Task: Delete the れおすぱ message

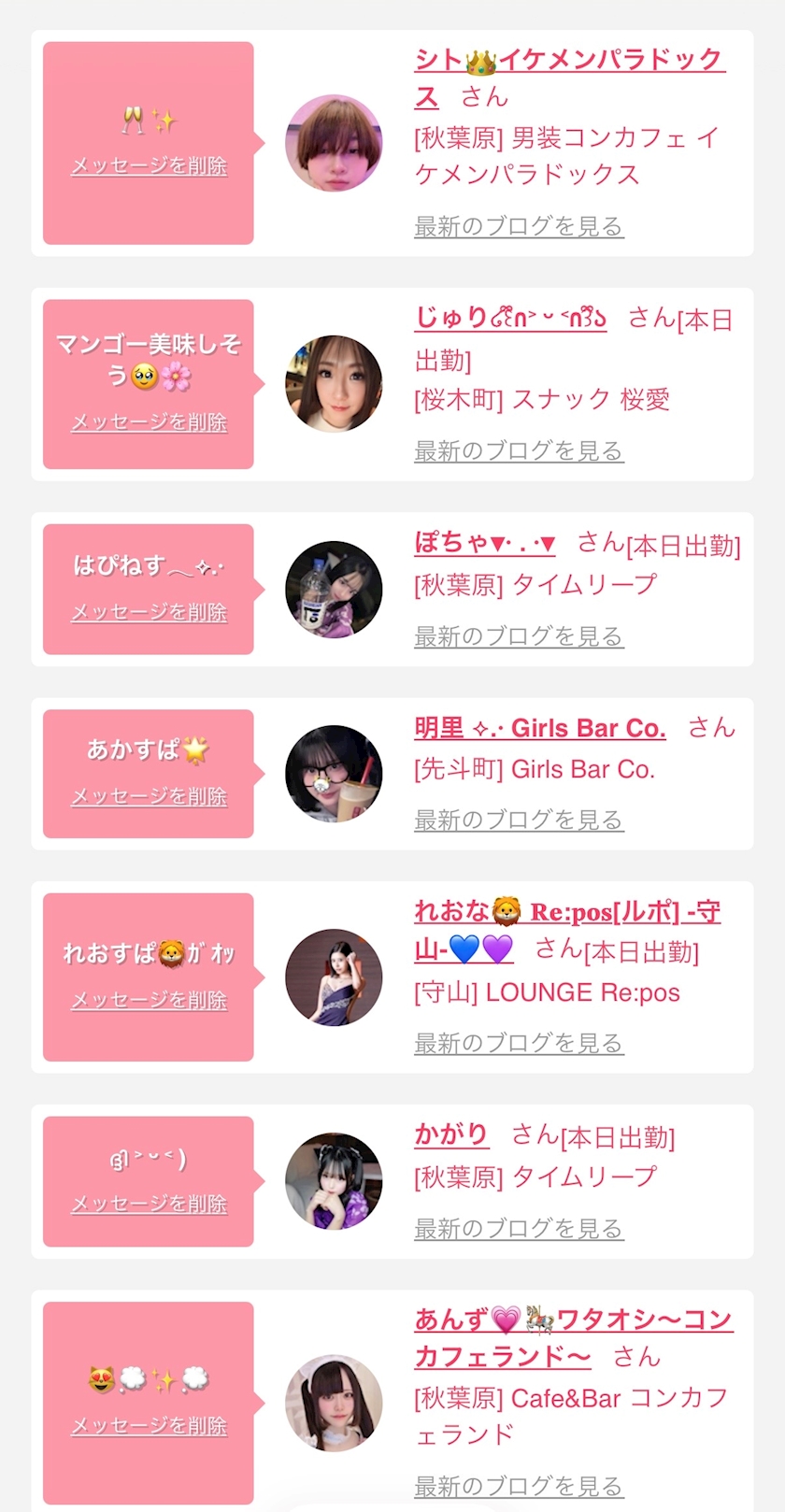Action: (150, 1000)
